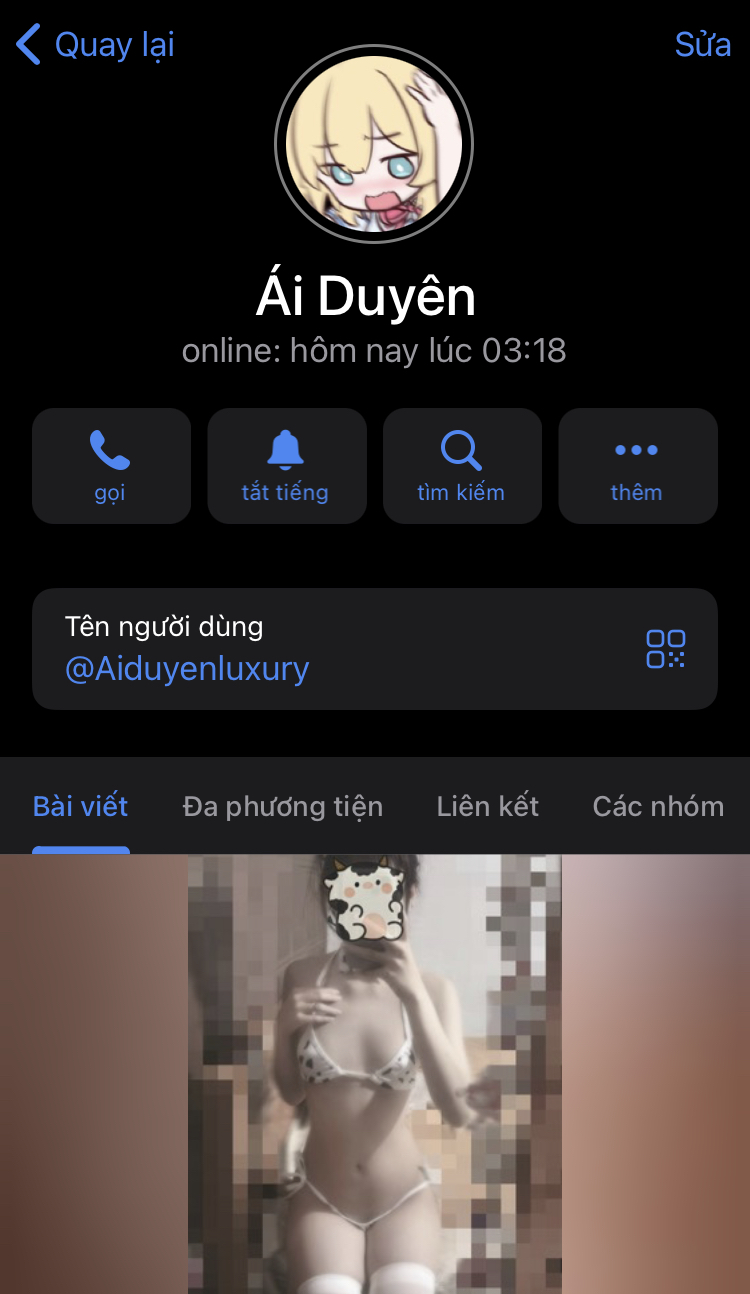This screenshot has height=1294, width=750.
Task: Search the chat via tìm kiếm
Action: 461,465
